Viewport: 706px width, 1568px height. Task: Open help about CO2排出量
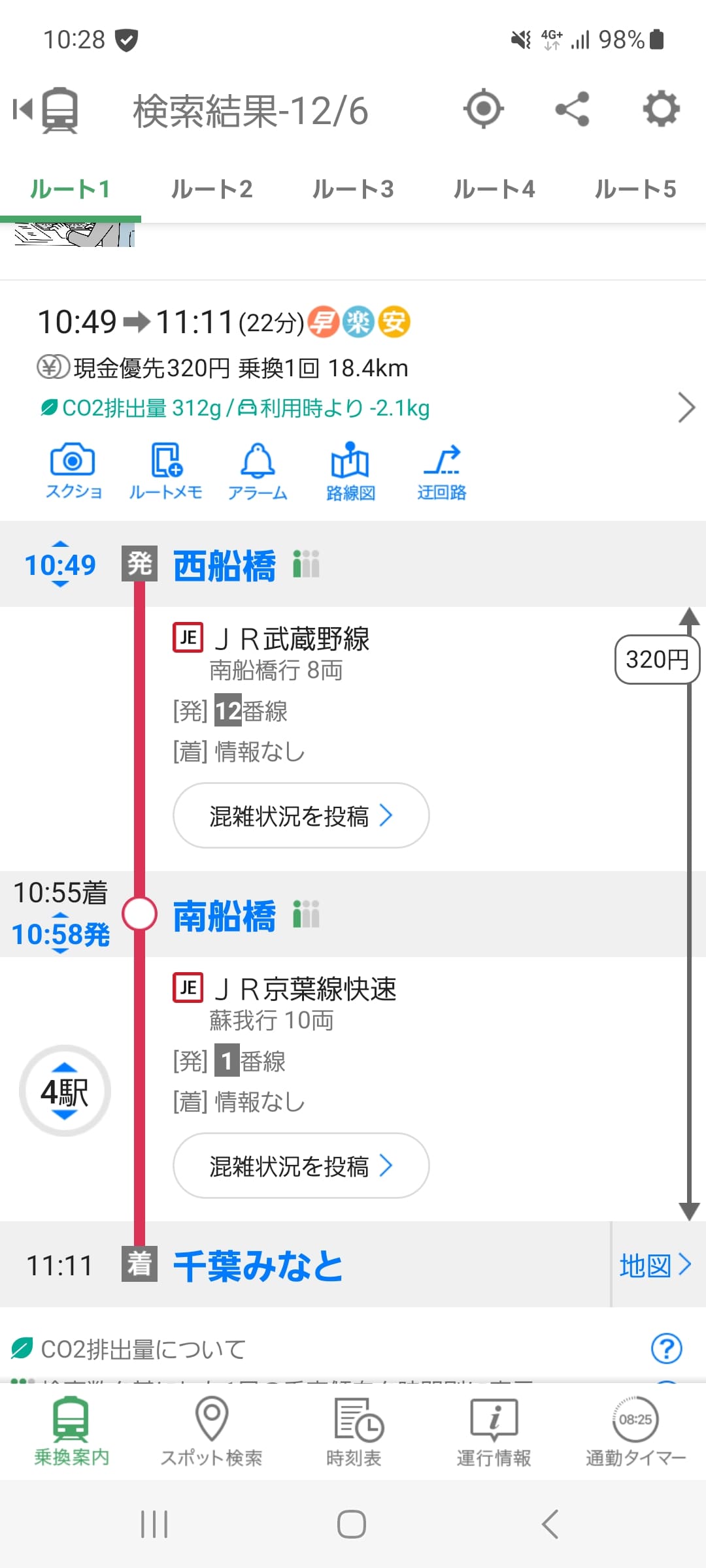(666, 1348)
